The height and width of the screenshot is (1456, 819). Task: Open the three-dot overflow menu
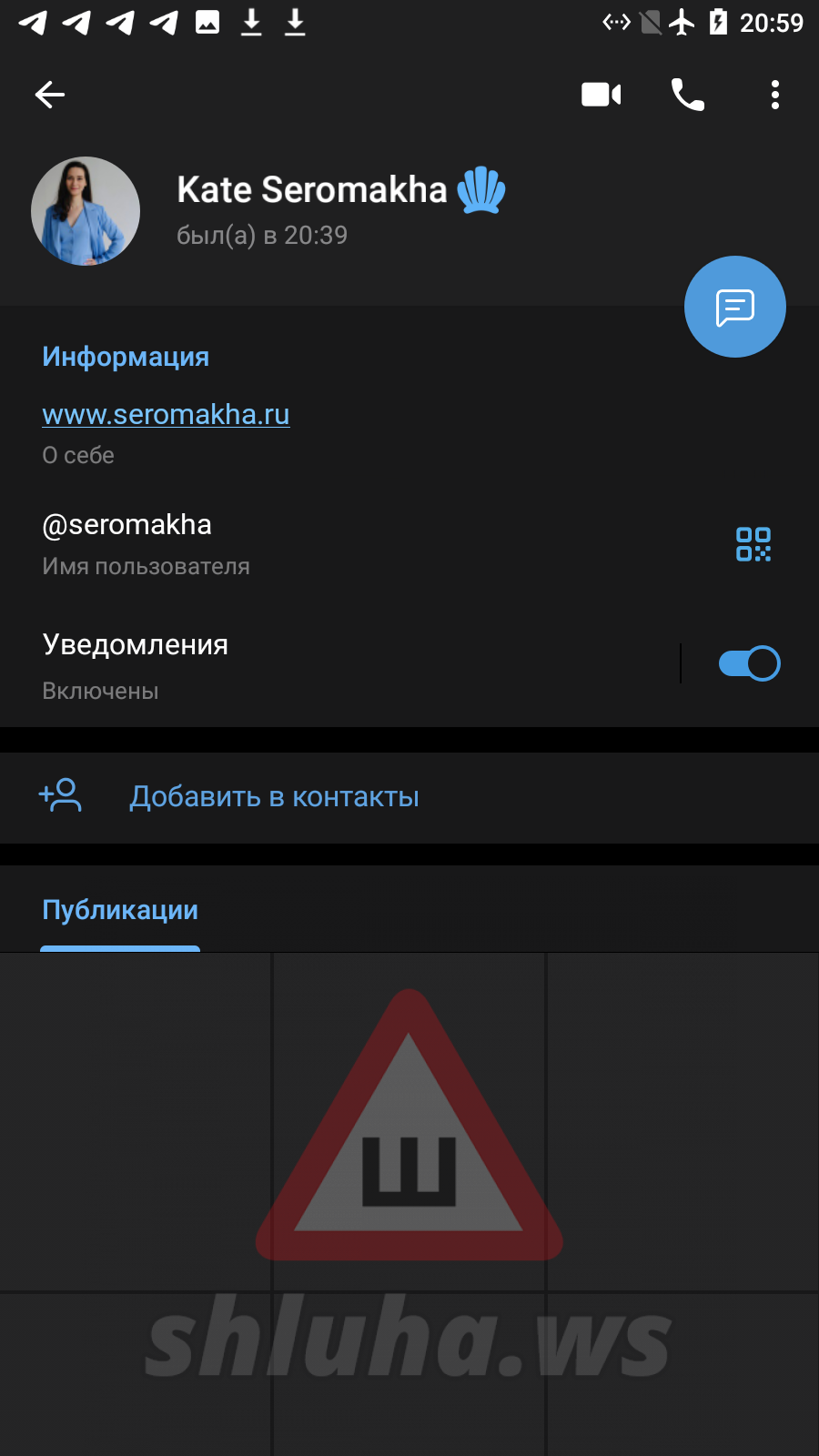[x=775, y=95]
